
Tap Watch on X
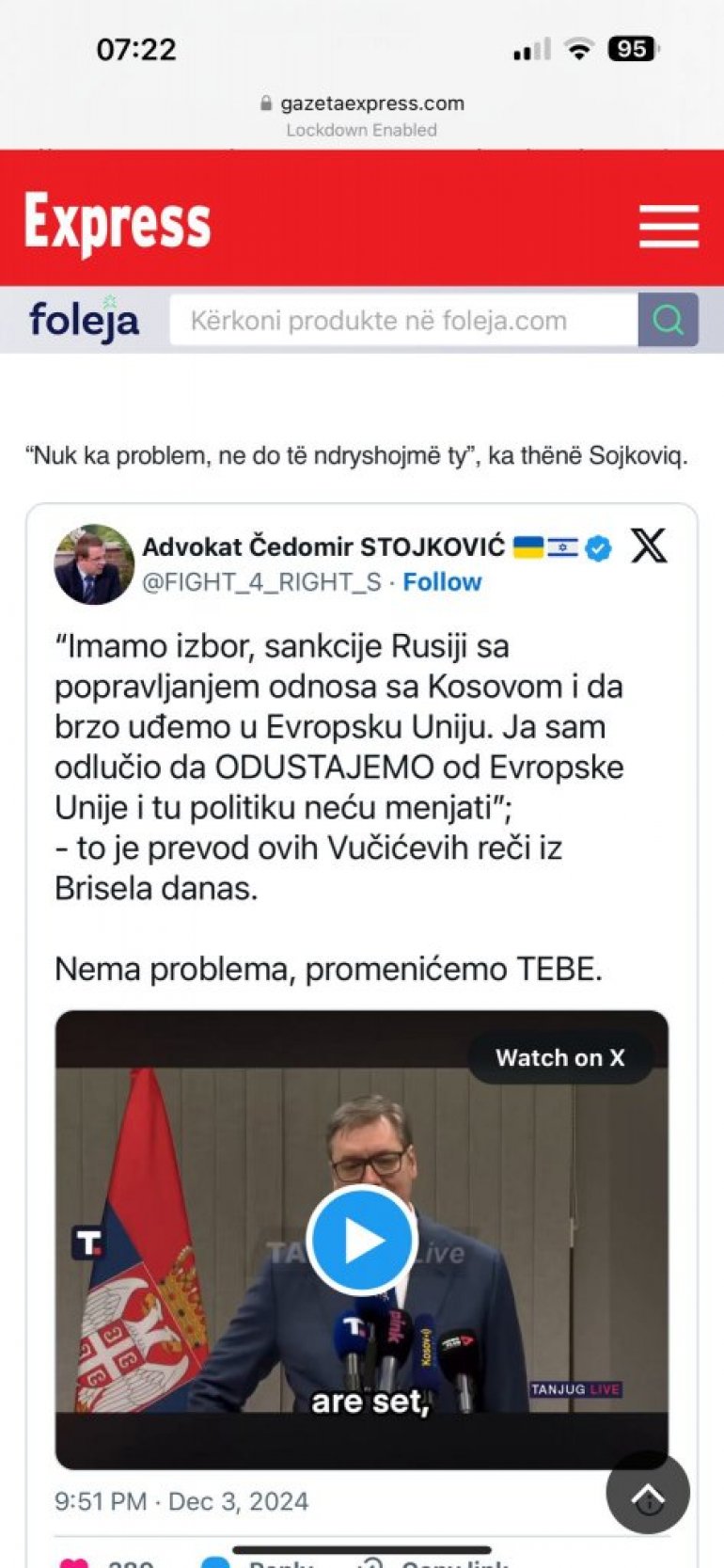560,1057
